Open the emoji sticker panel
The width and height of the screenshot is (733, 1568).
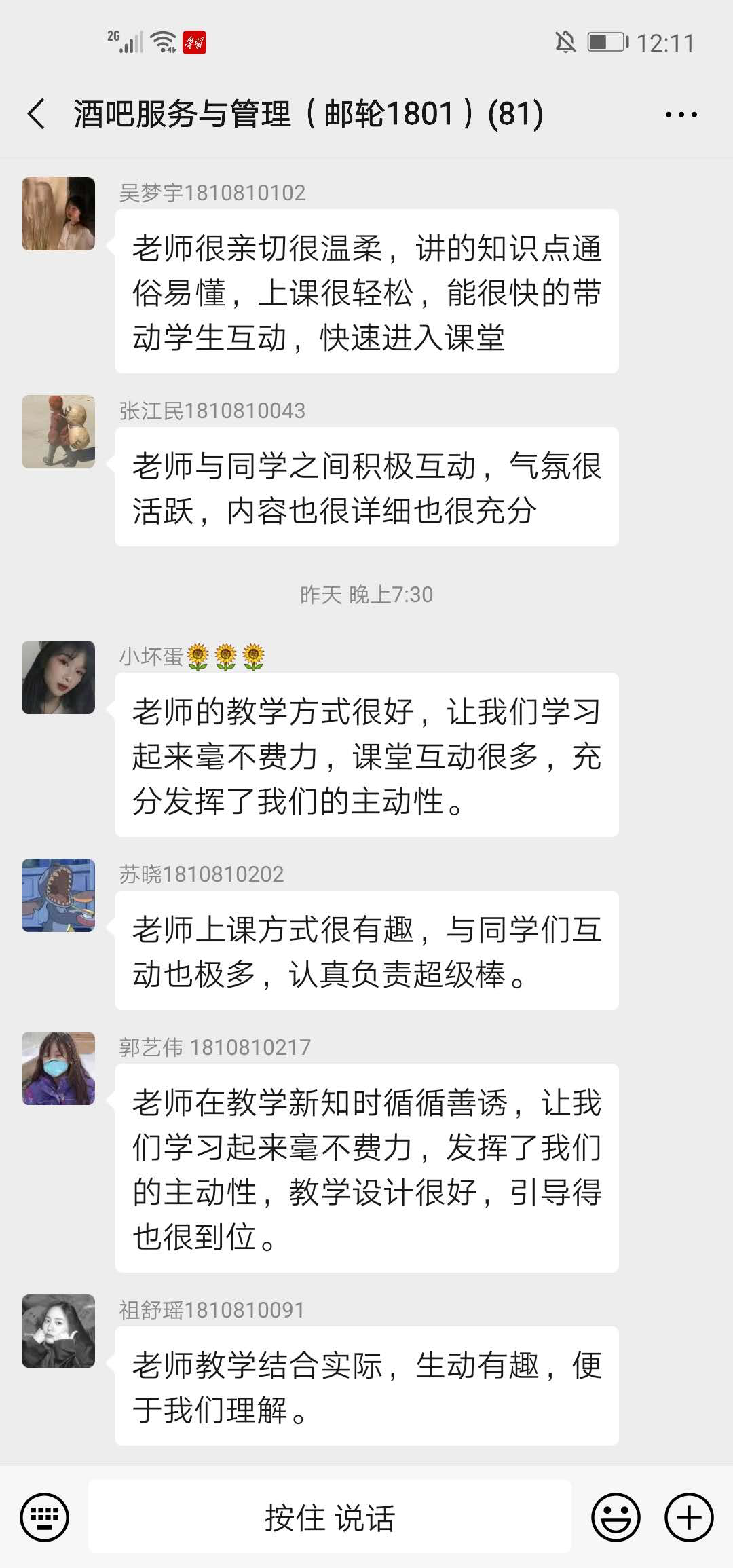pos(616,1517)
